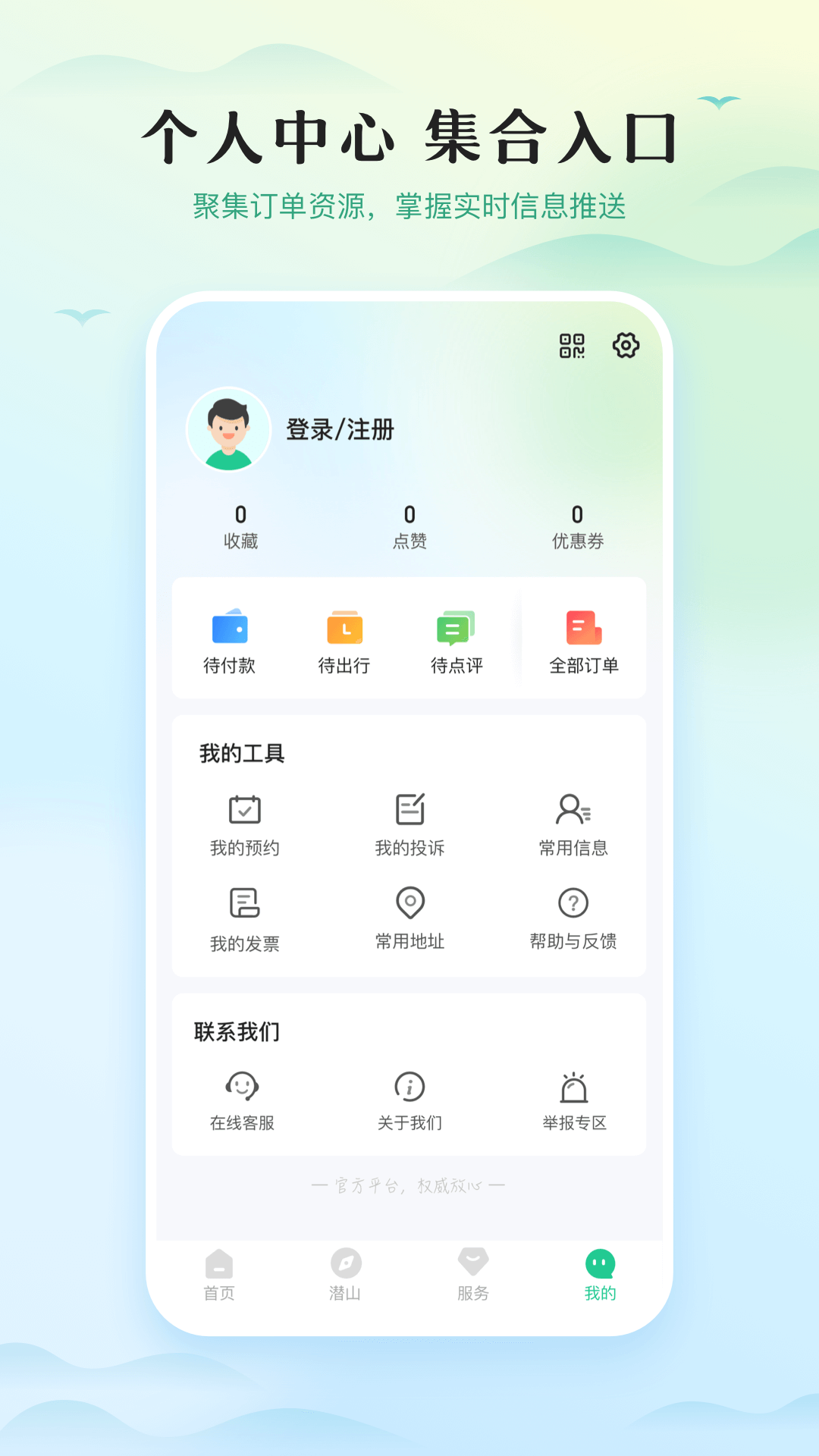View 全部订单 all orders
819x1456 pixels.
[584, 641]
